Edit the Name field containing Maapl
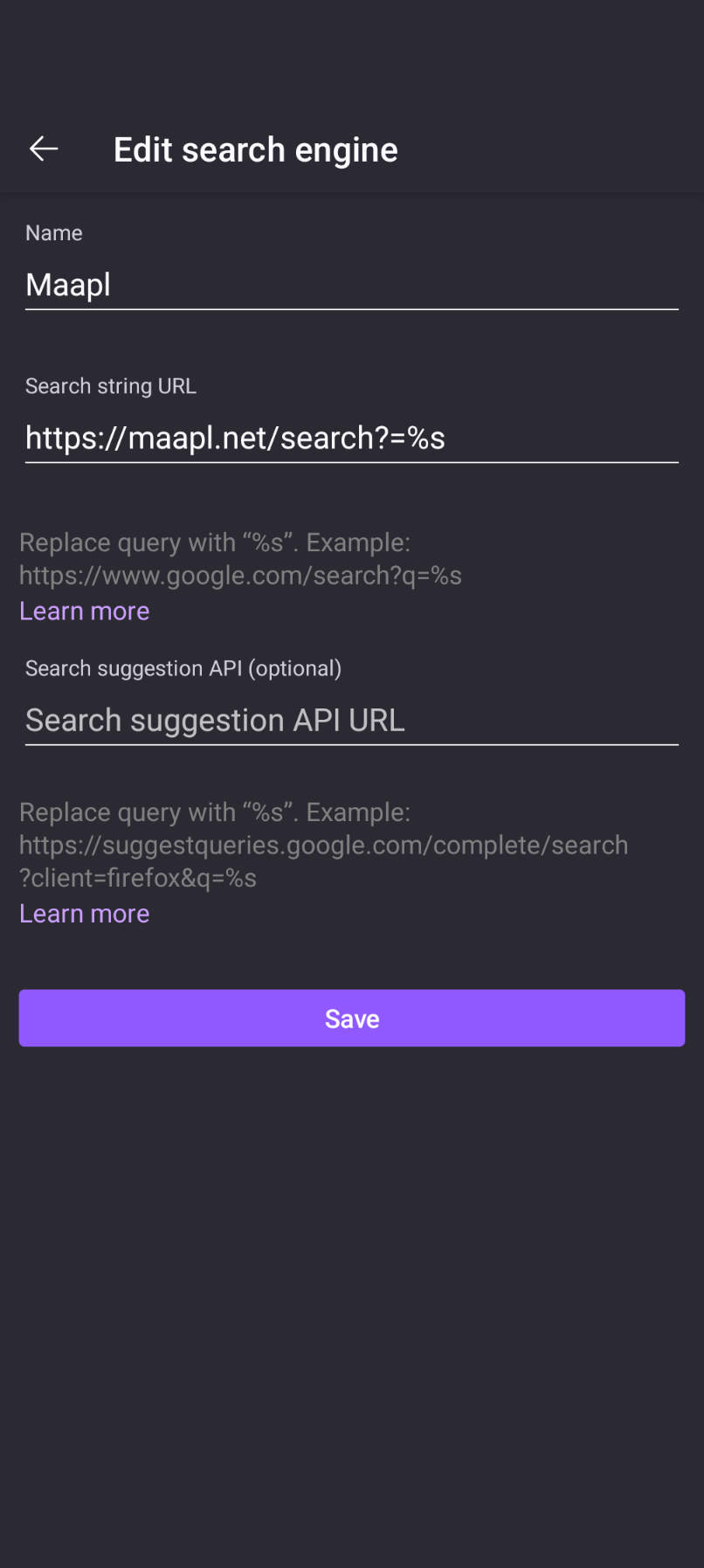The width and height of the screenshot is (704, 1568). [x=352, y=285]
